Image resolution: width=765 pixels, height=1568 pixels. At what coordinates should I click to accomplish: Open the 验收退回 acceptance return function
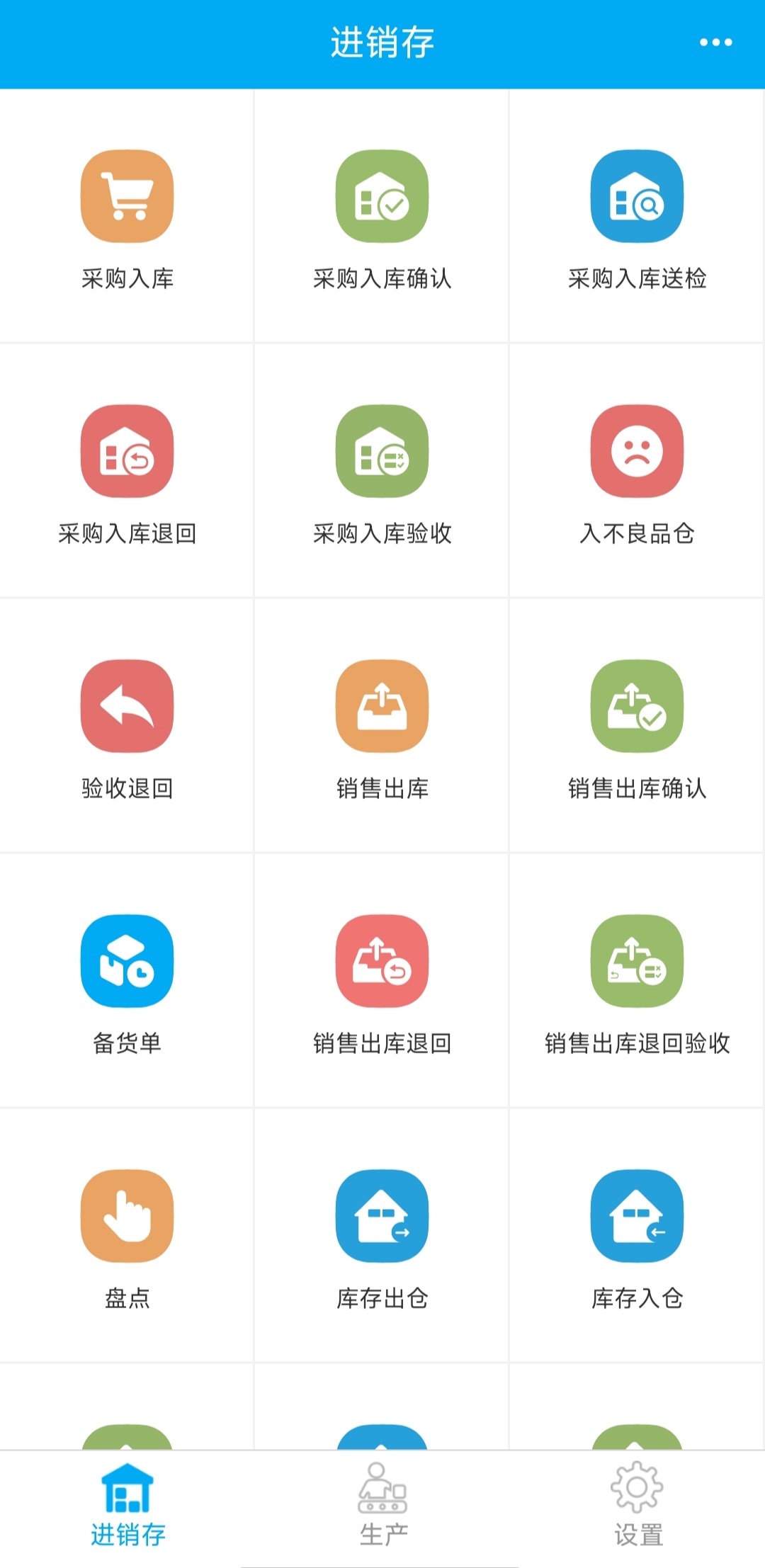click(127, 707)
